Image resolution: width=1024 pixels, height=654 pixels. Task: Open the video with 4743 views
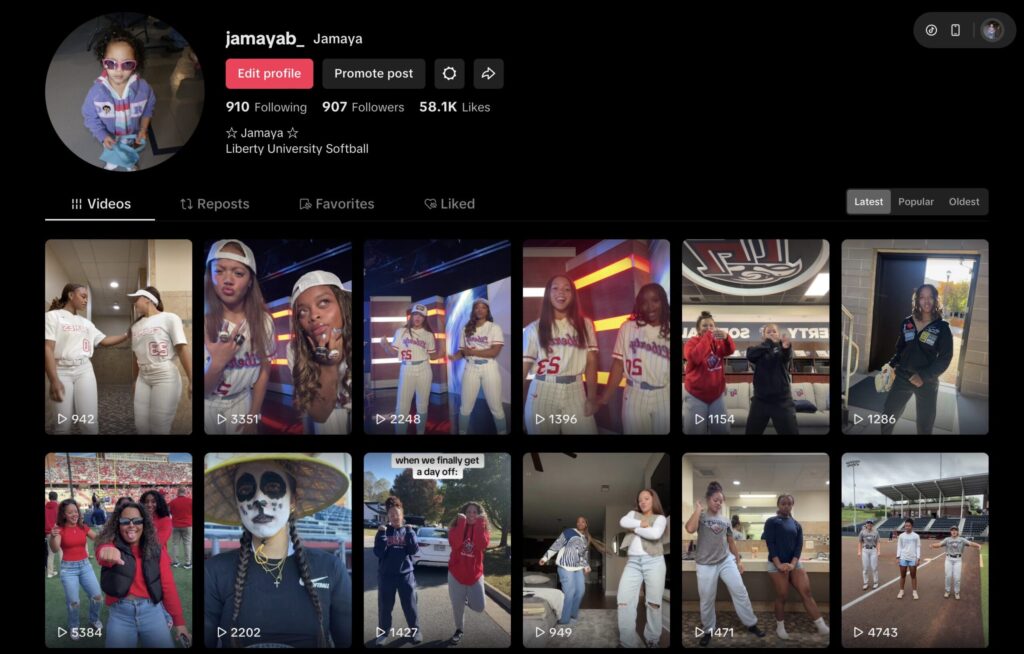pyautogui.click(x=914, y=550)
